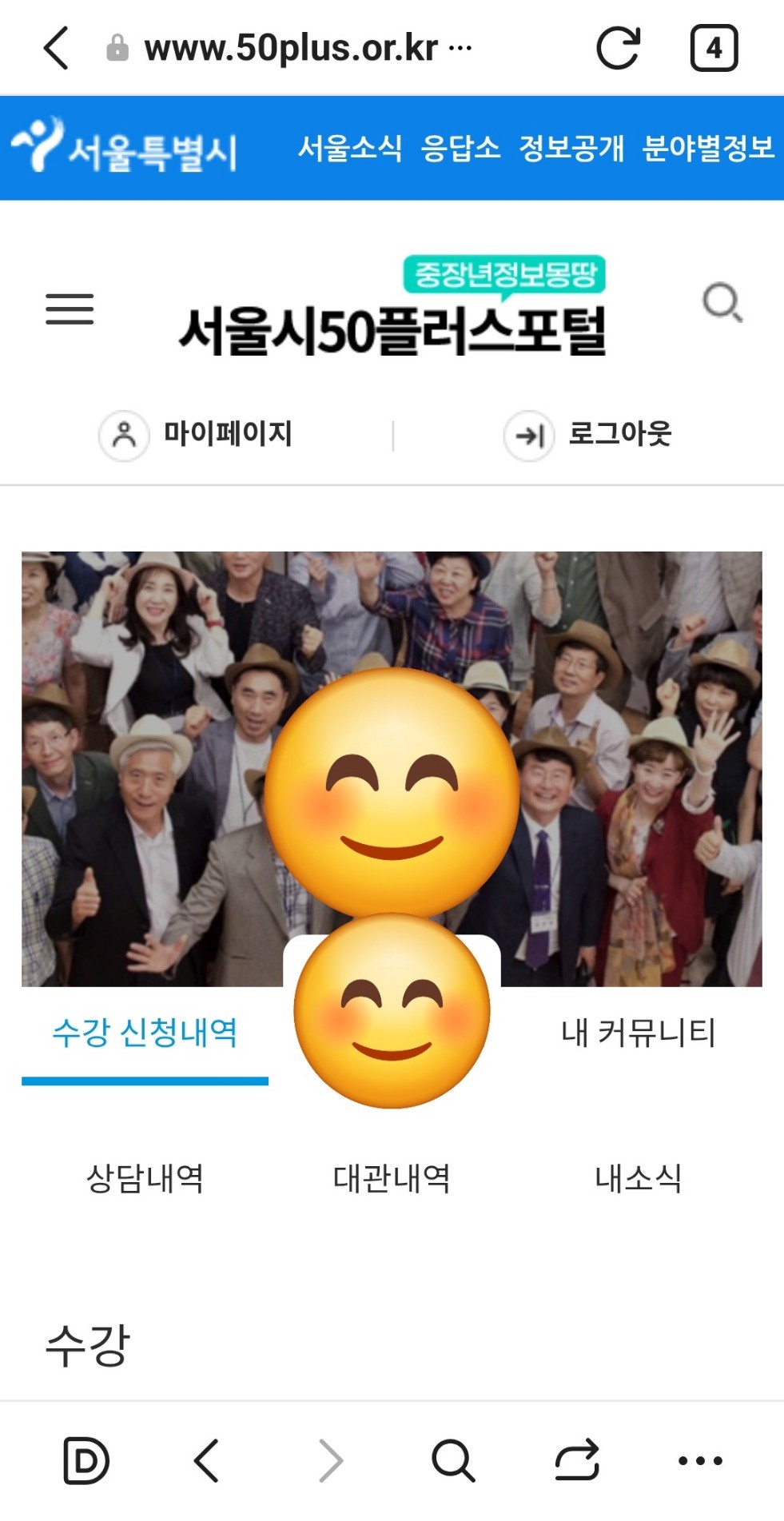Tap the URL address bar
784x1521 pixels.
coord(292,48)
